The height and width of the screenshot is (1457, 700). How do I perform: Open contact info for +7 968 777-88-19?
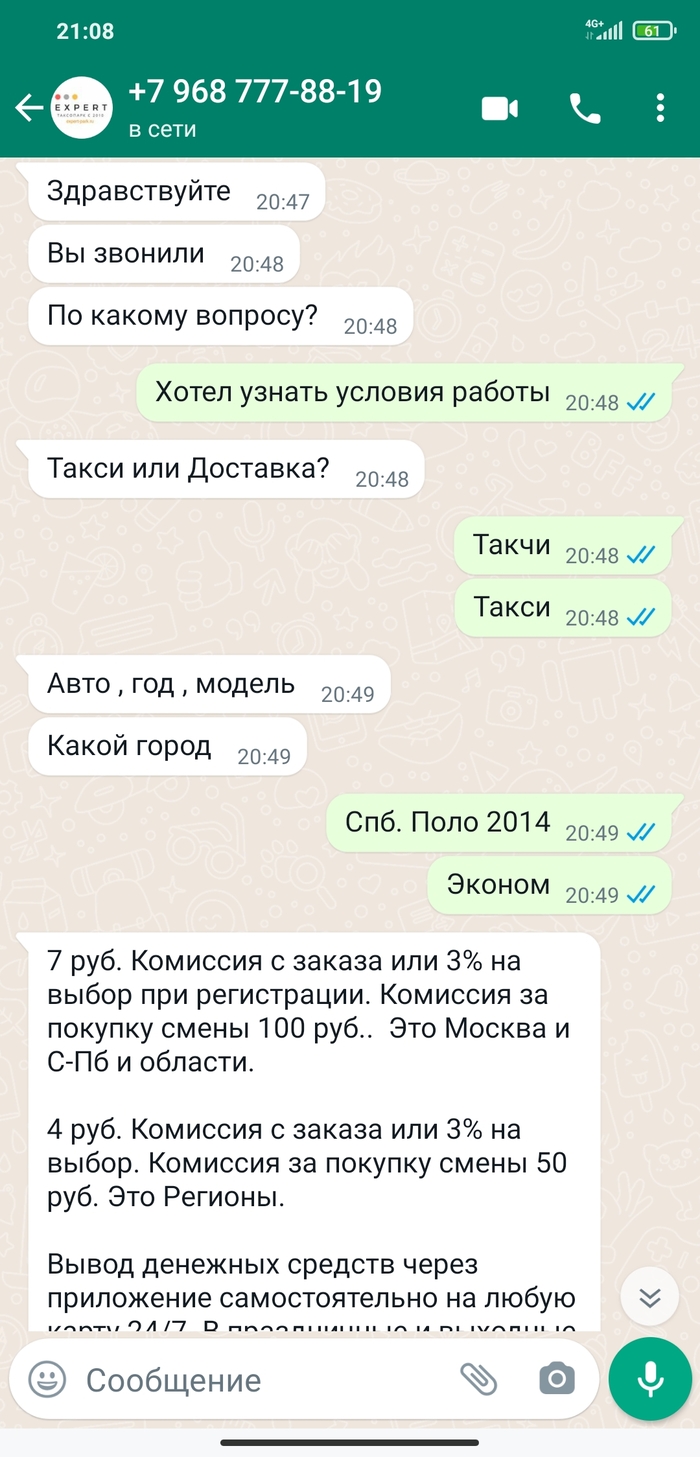click(255, 107)
